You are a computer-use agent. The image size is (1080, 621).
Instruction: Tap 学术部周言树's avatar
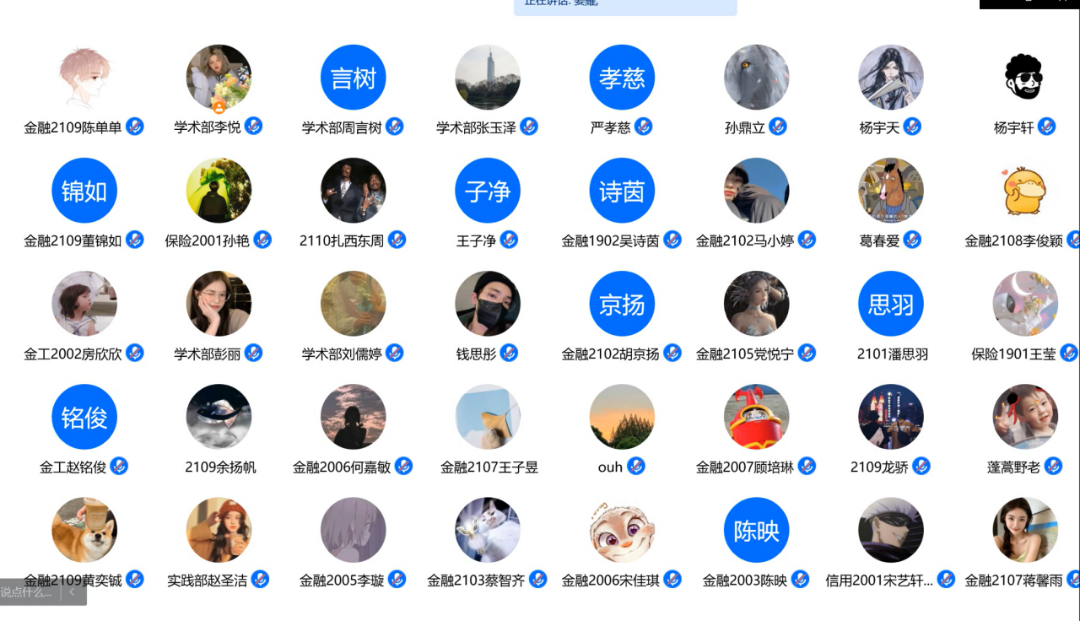pos(353,78)
